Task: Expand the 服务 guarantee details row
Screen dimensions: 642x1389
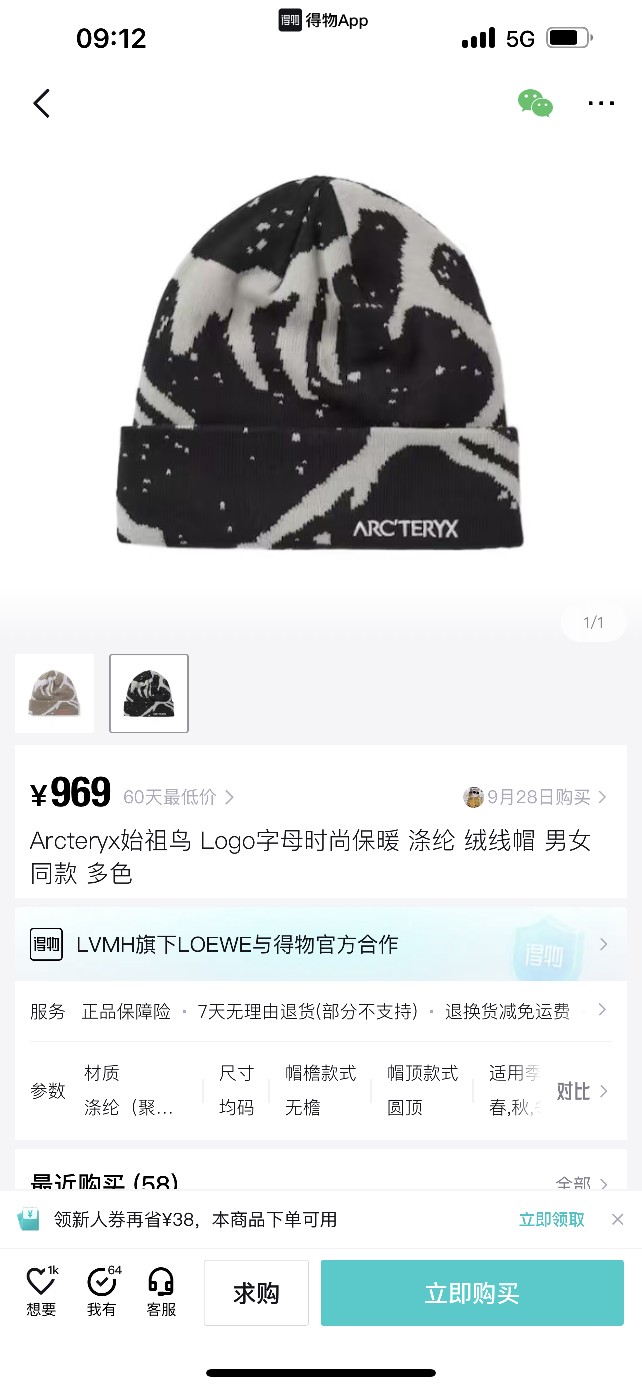Action: pos(320,1011)
